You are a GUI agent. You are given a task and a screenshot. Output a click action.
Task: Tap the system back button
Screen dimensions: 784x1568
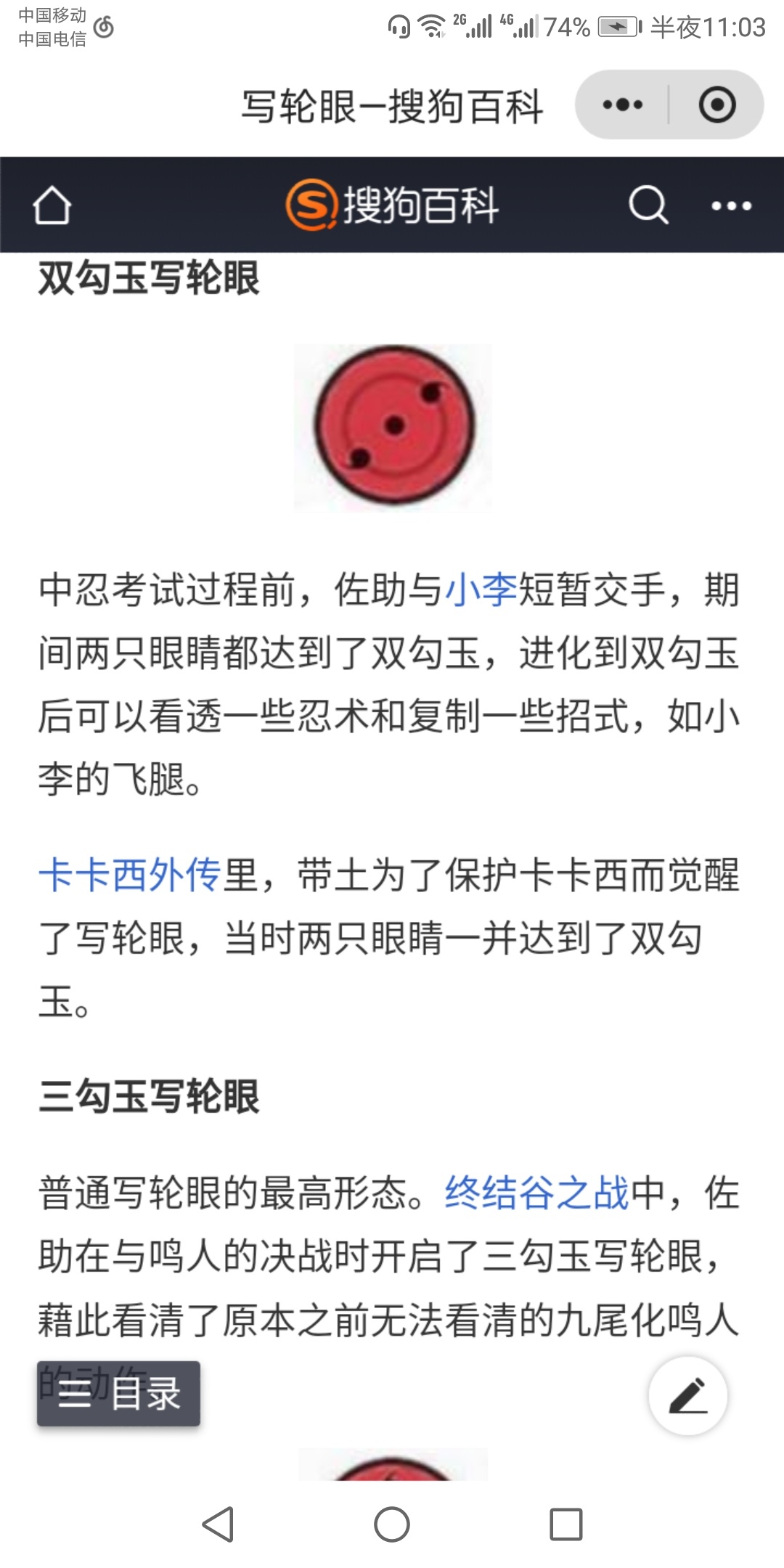coord(218,1524)
